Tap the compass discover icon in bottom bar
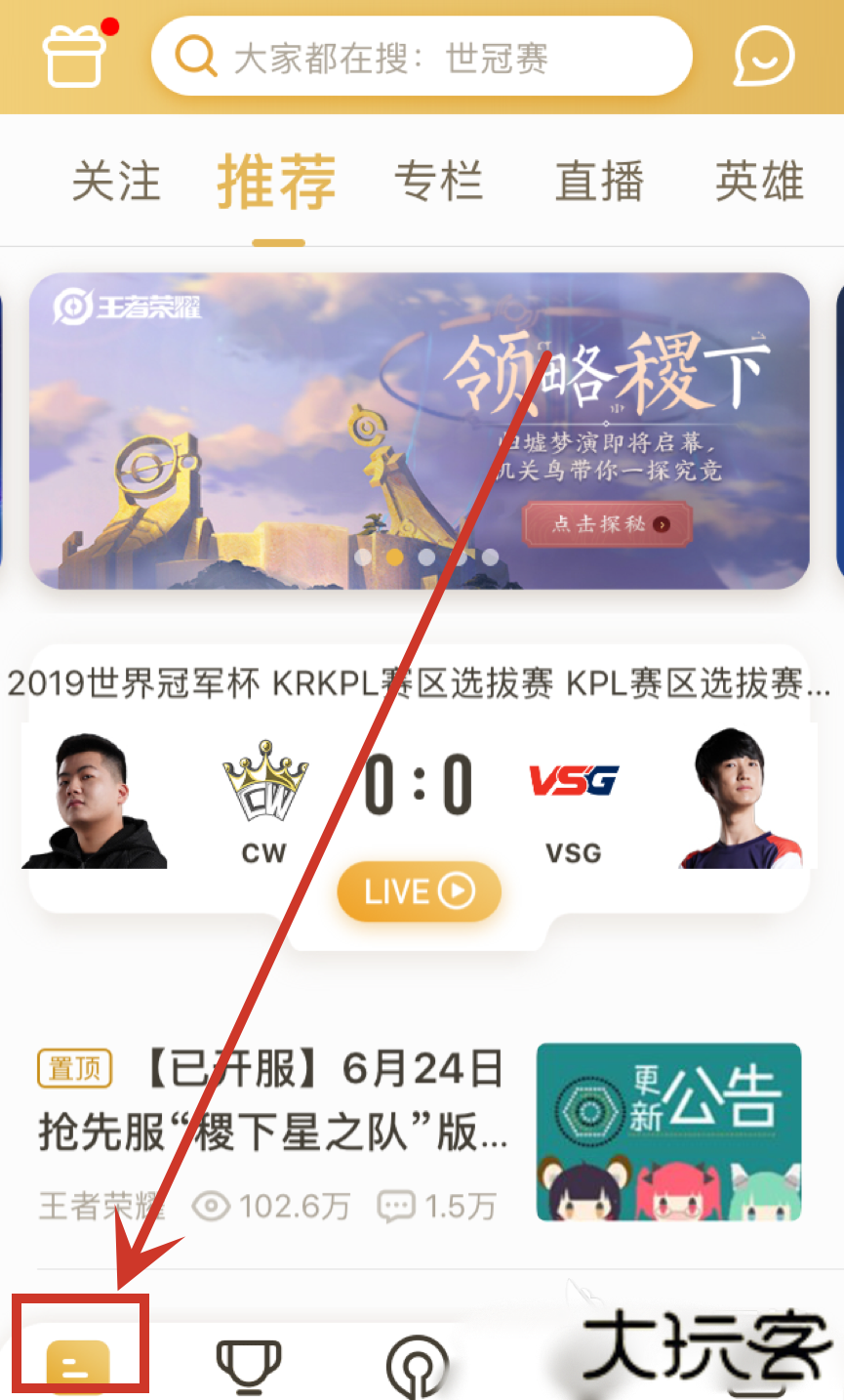844x1400 pixels. [418, 1365]
